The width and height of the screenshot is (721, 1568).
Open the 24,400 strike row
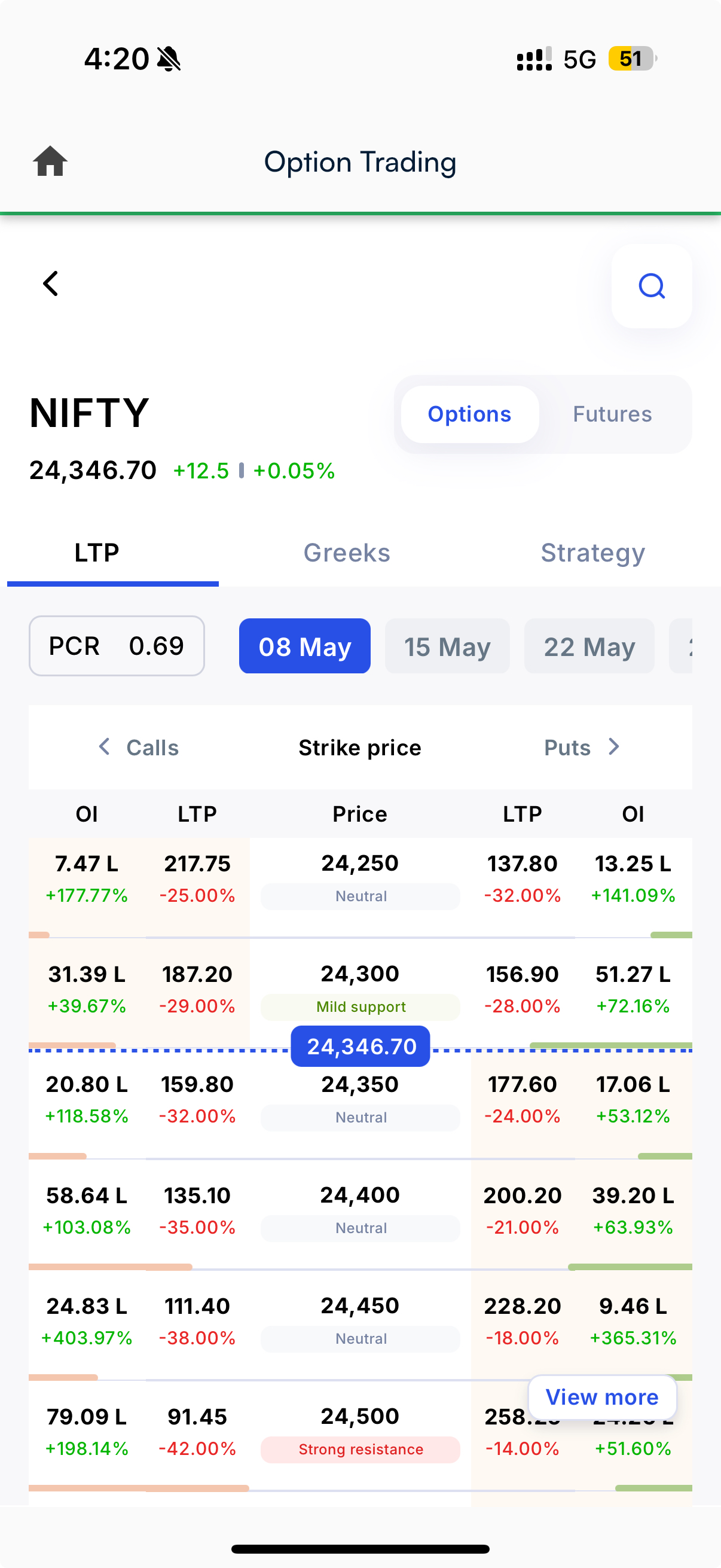360,1210
